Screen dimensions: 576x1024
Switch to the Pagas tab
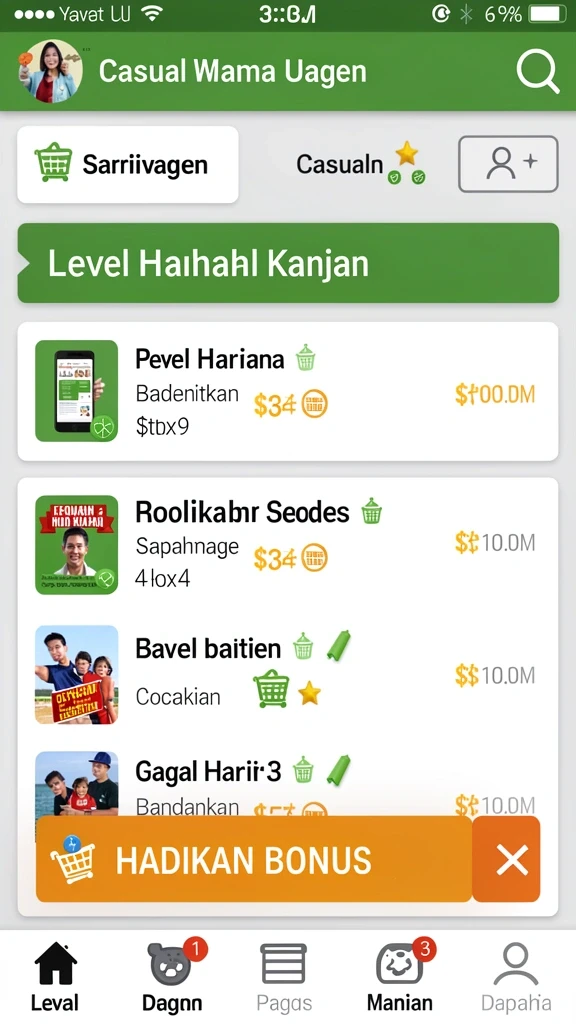284,977
